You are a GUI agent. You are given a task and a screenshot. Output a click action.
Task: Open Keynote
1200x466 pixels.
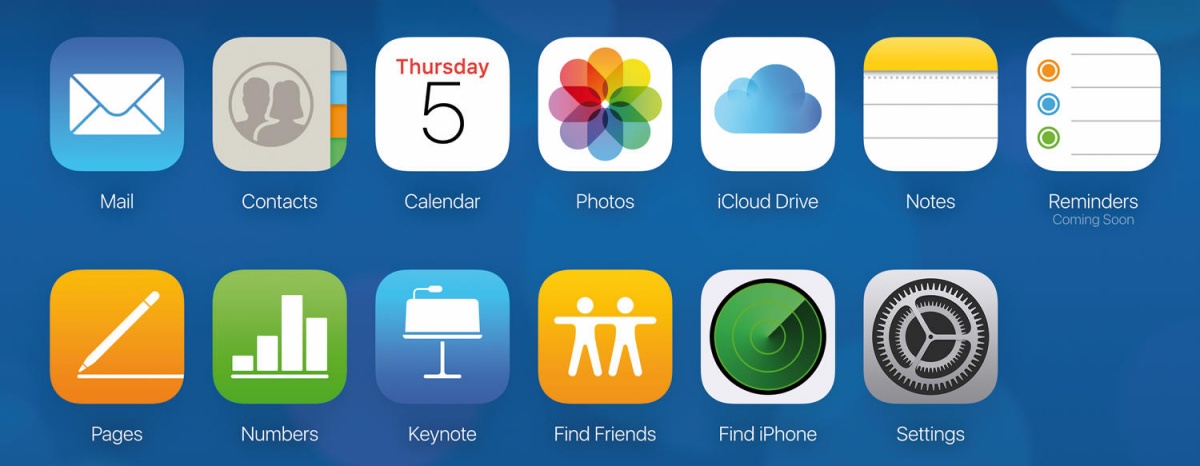point(442,337)
